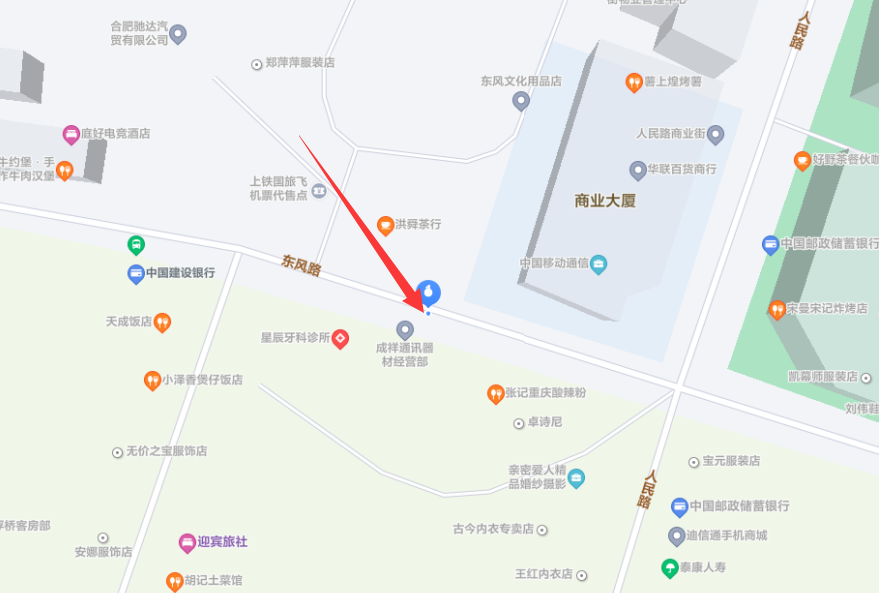The width and height of the screenshot is (881, 593).
Task: Tap the 东风文化用品店 marker
Action: 521,100
